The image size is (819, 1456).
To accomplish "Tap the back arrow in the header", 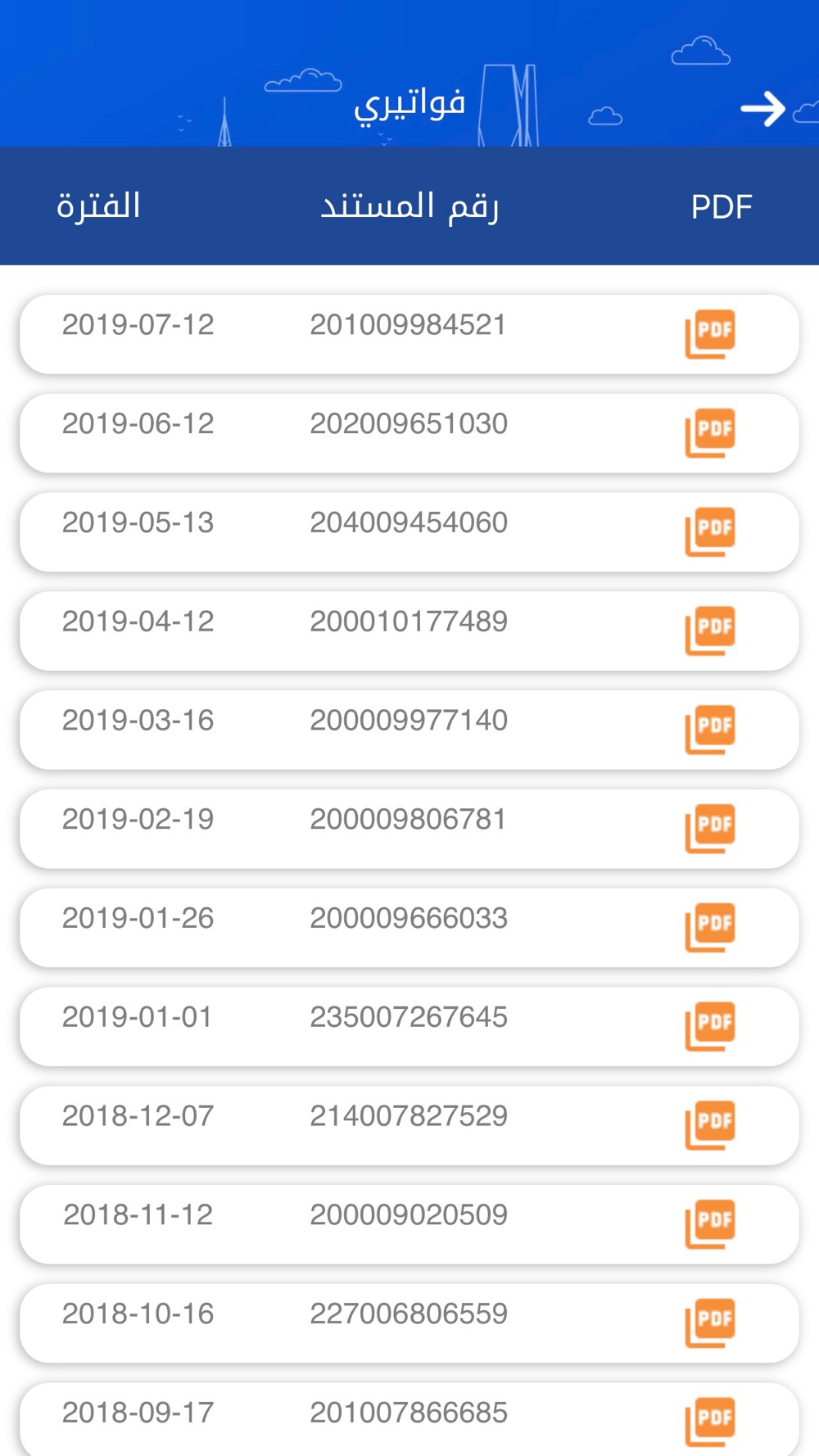I will [x=762, y=109].
